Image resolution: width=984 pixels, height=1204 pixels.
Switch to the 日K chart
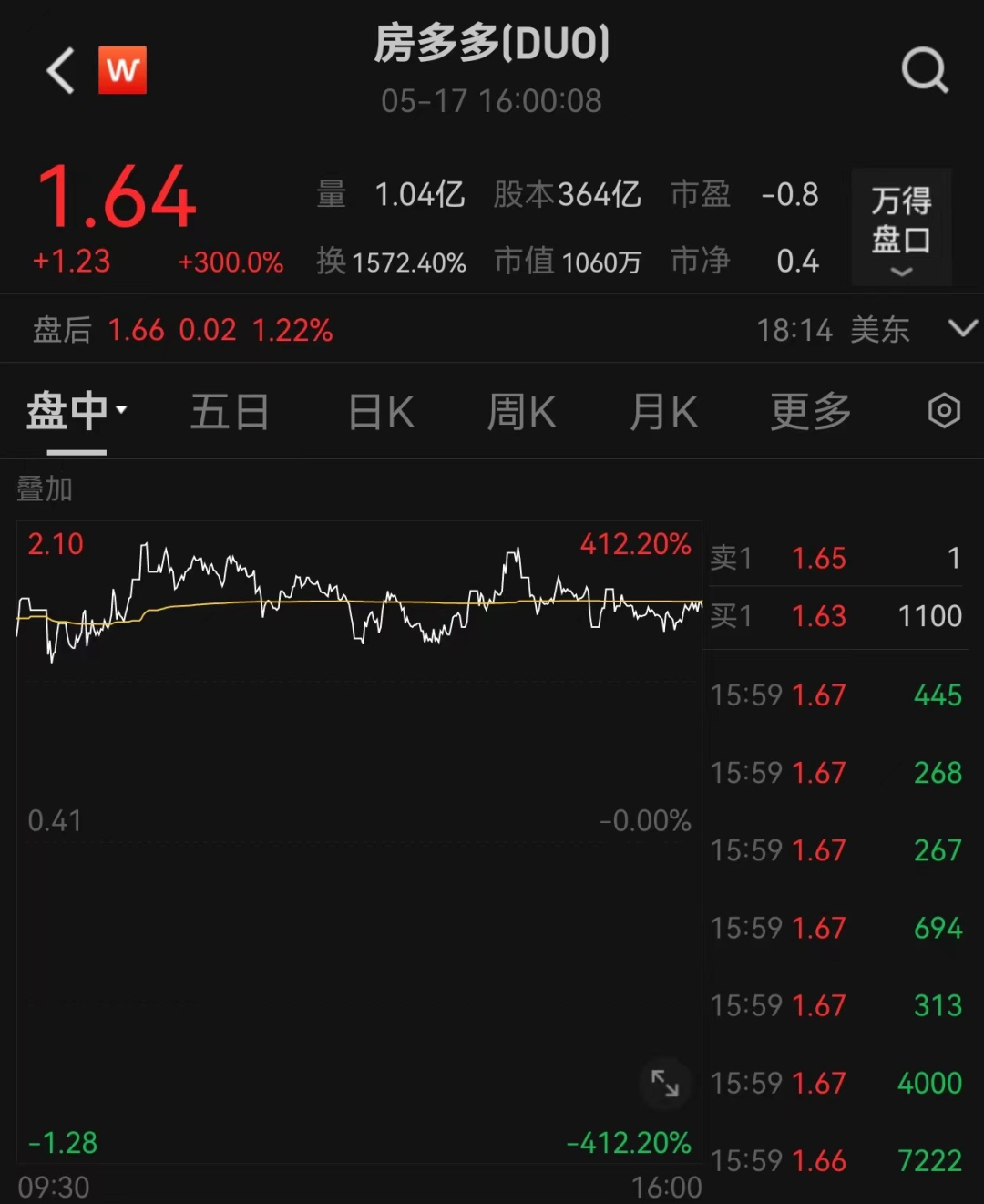(x=381, y=412)
